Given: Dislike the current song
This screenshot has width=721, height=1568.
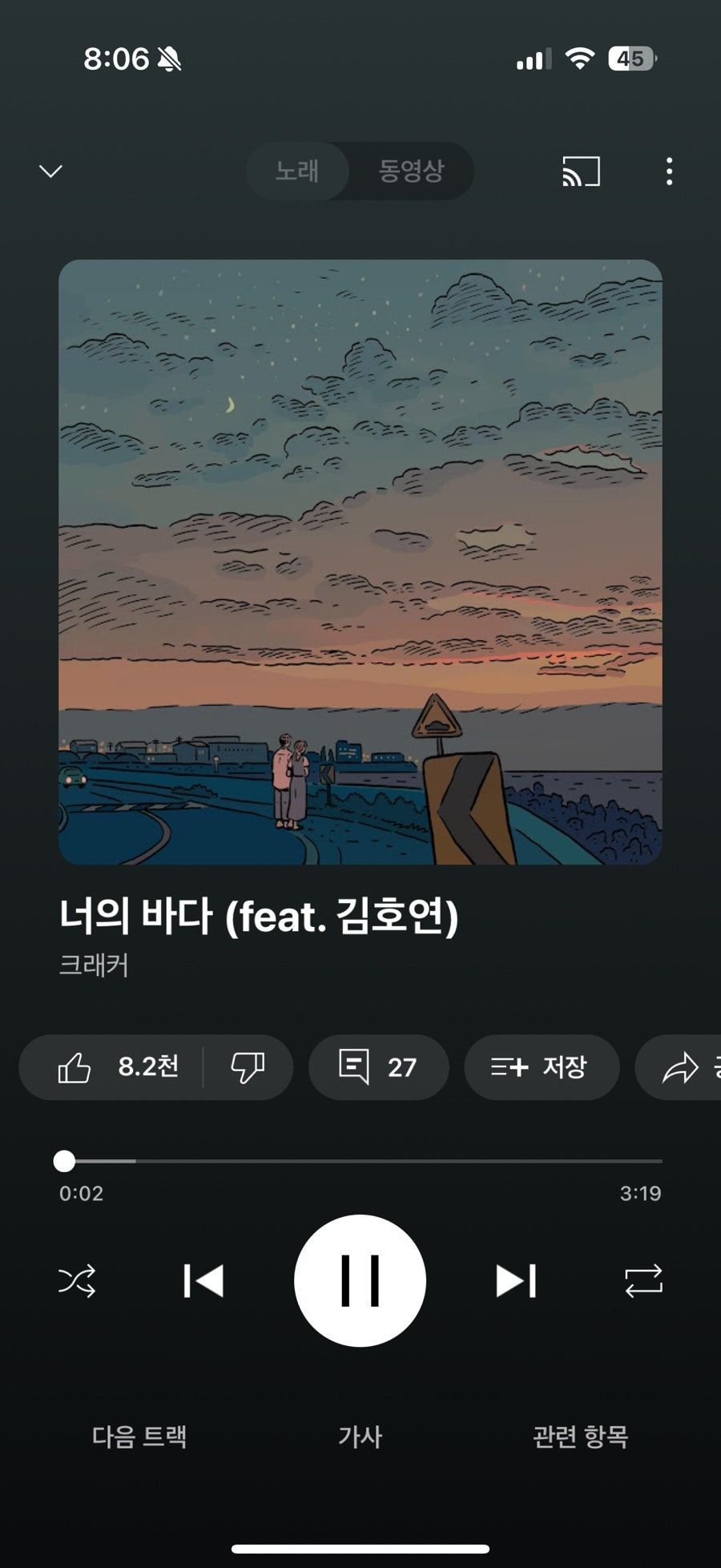Looking at the screenshot, I should [251, 1067].
